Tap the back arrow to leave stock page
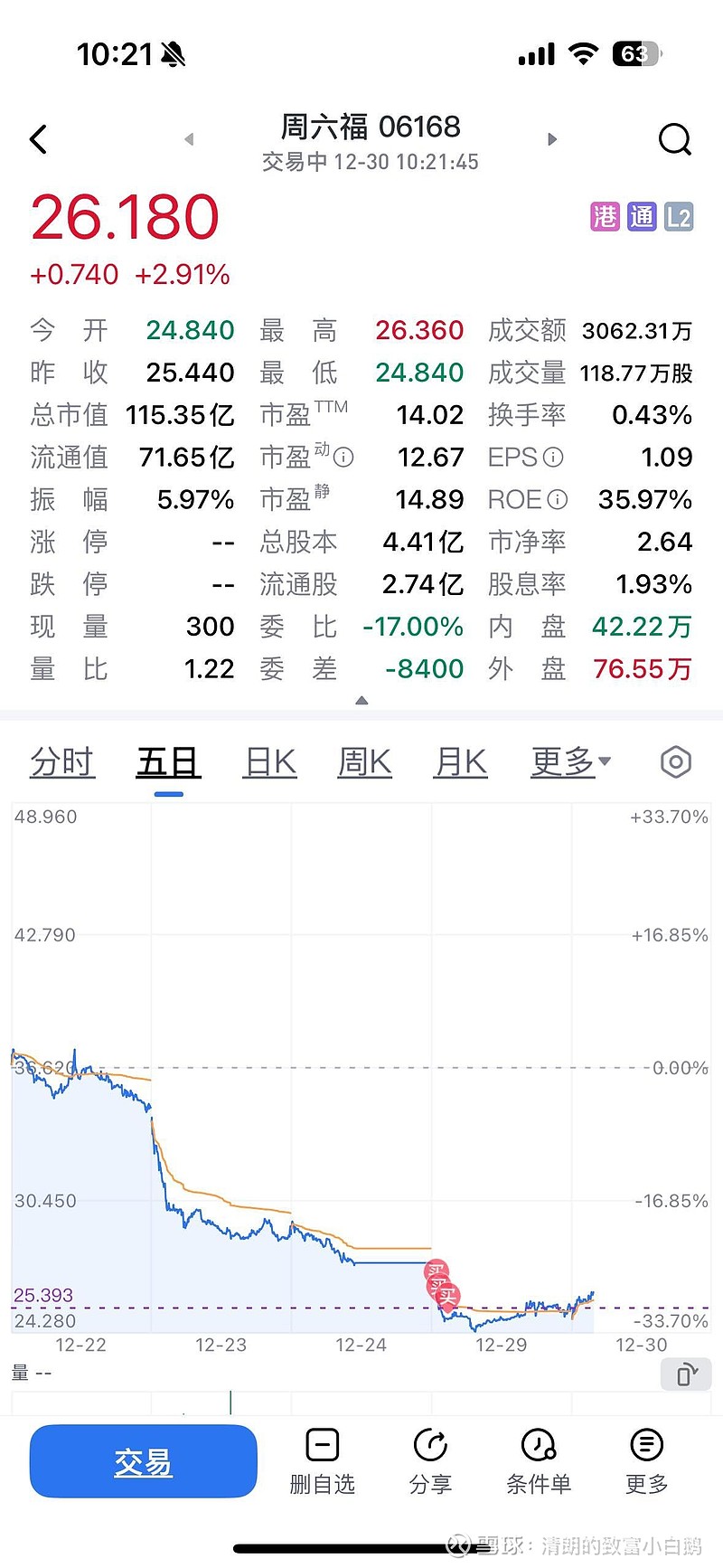The width and height of the screenshot is (723, 1568). coord(38,139)
